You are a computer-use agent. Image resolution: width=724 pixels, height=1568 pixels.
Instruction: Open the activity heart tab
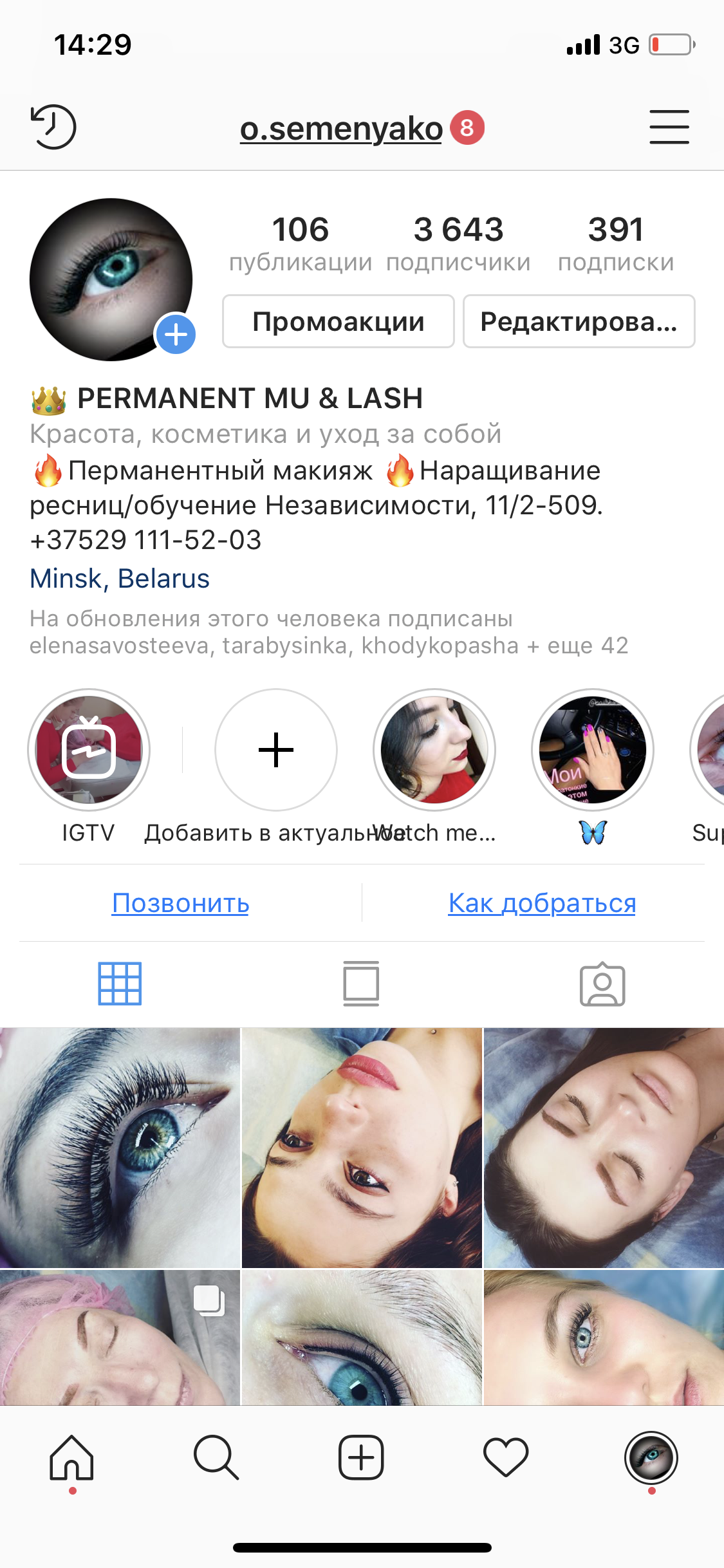point(506,1457)
